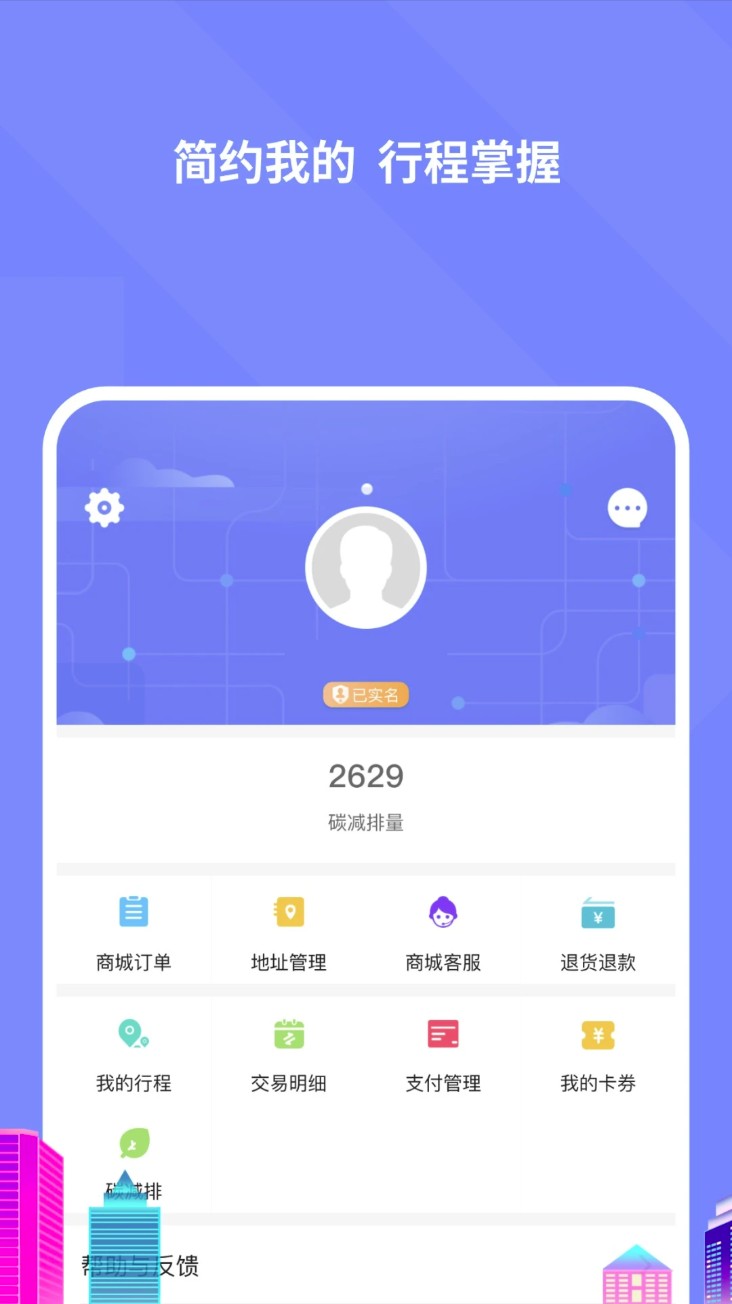732x1304 pixels.
Task: Tap the 碳减排量 label below 2629
Action: [366, 823]
